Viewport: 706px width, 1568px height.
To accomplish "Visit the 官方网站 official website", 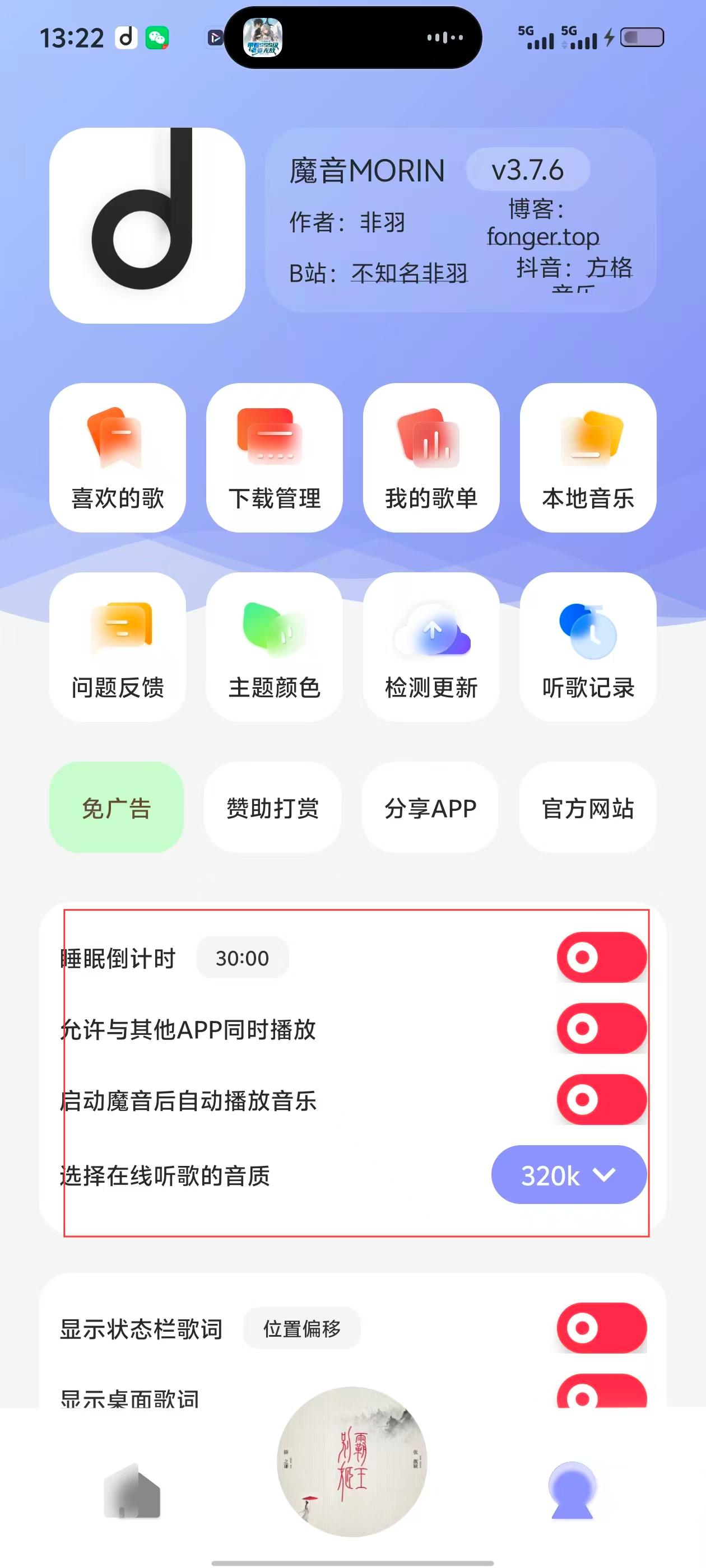I will 588,808.
